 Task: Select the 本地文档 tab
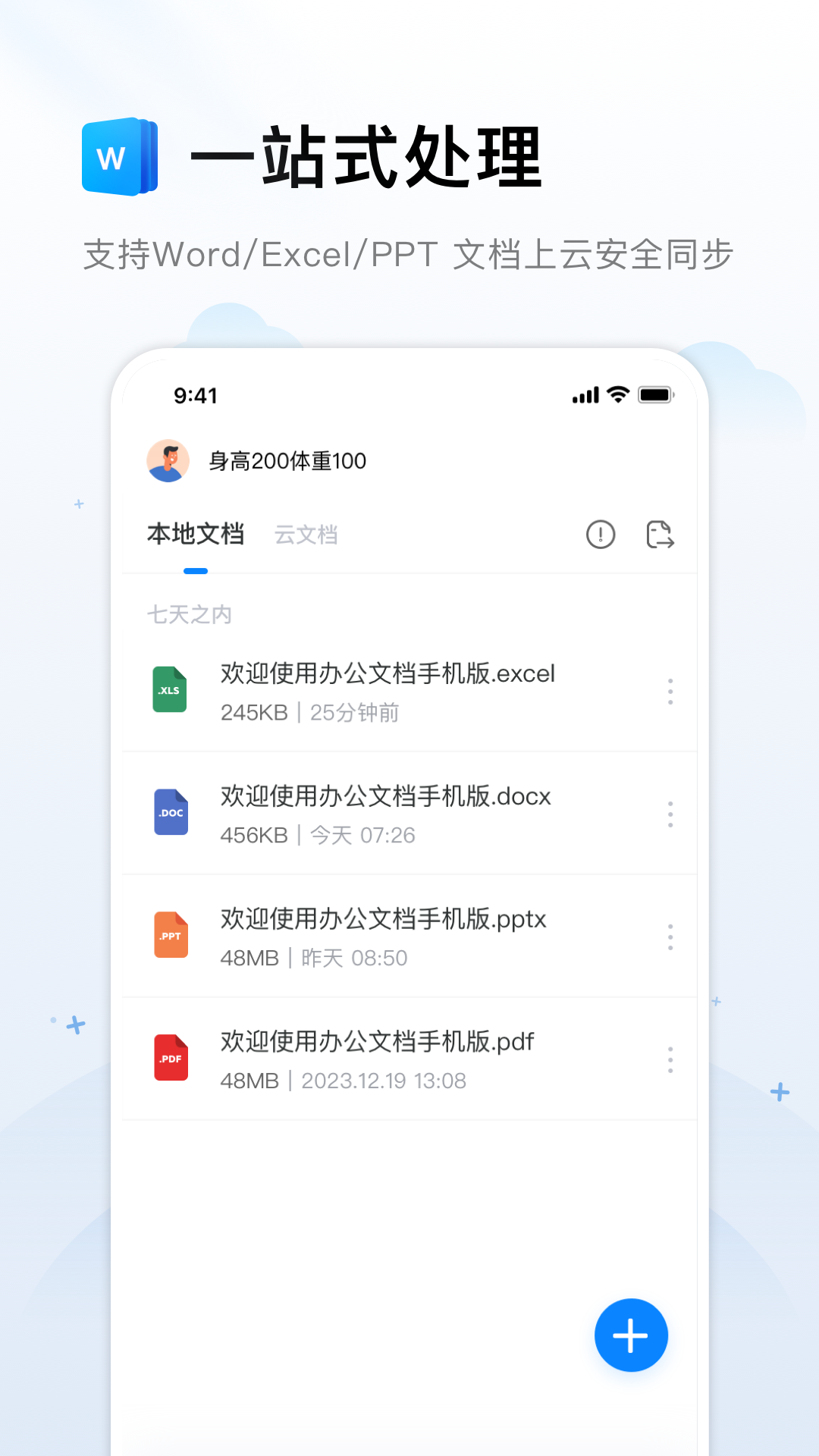tap(196, 535)
